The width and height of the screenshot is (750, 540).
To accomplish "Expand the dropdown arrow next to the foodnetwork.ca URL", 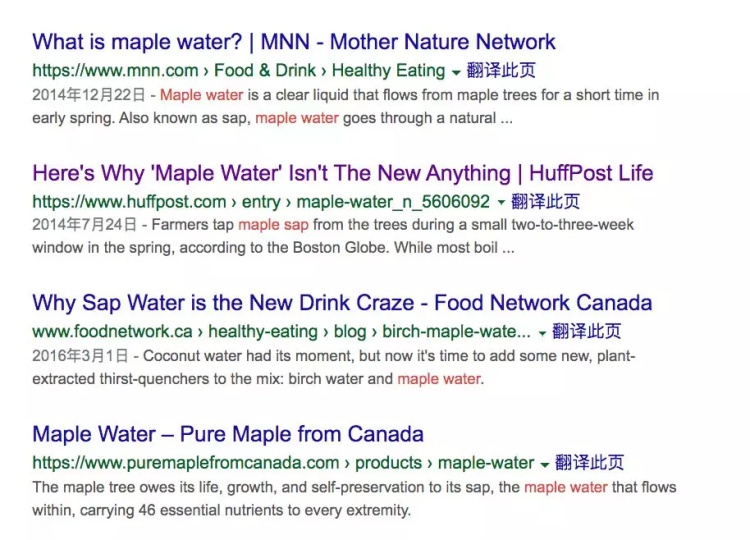I will [x=542, y=333].
